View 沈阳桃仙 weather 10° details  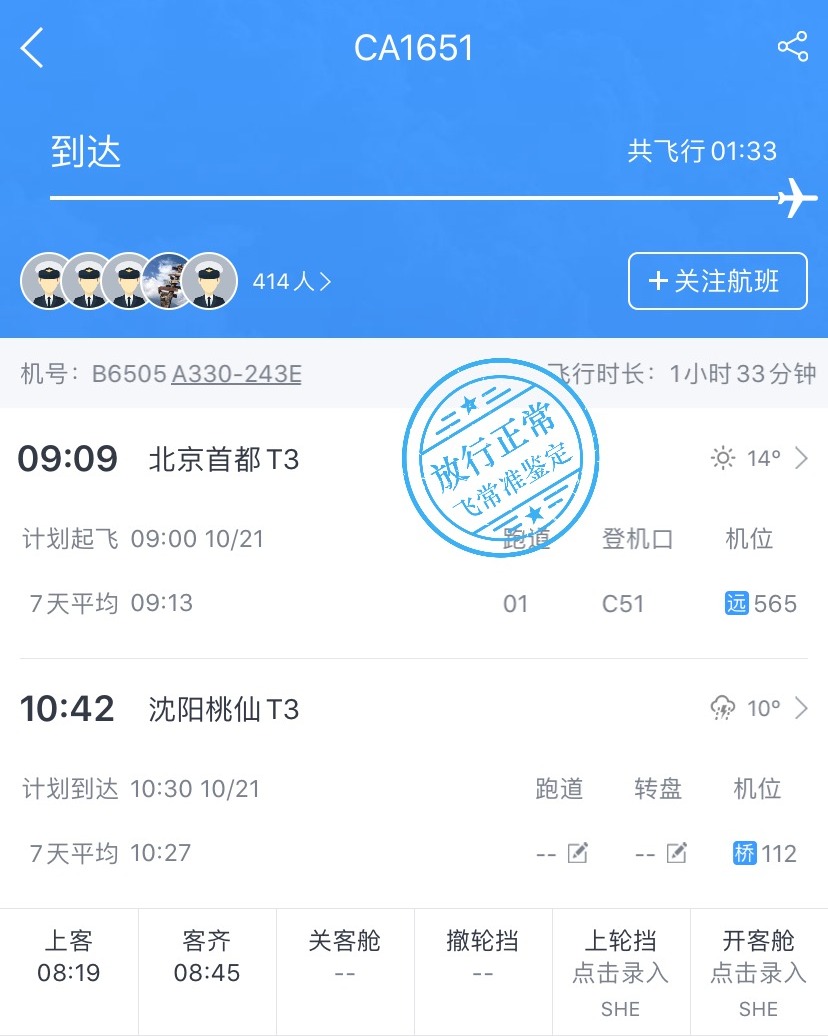tap(760, 709)
